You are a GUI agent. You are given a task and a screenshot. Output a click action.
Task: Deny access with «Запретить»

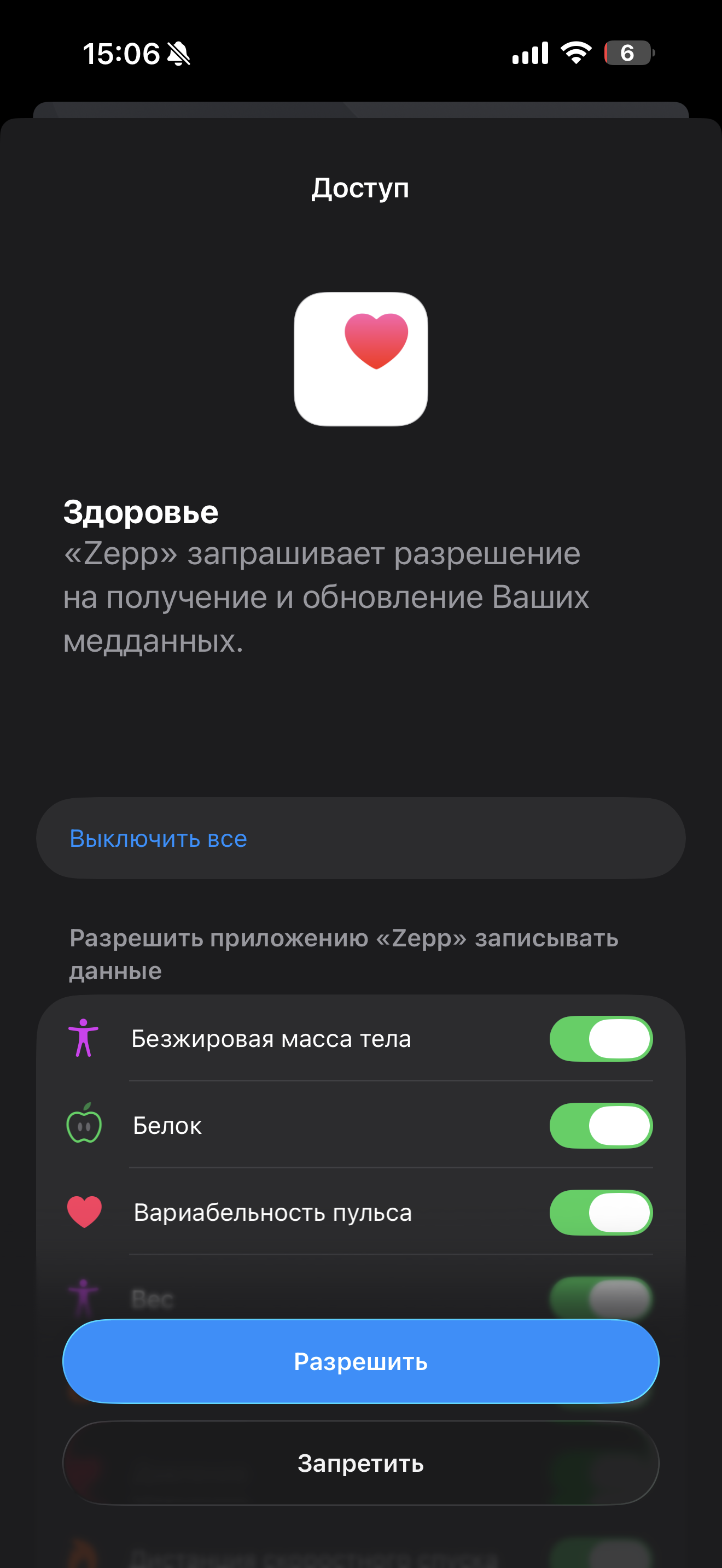pyautogui.click(x=360, y=1462)
